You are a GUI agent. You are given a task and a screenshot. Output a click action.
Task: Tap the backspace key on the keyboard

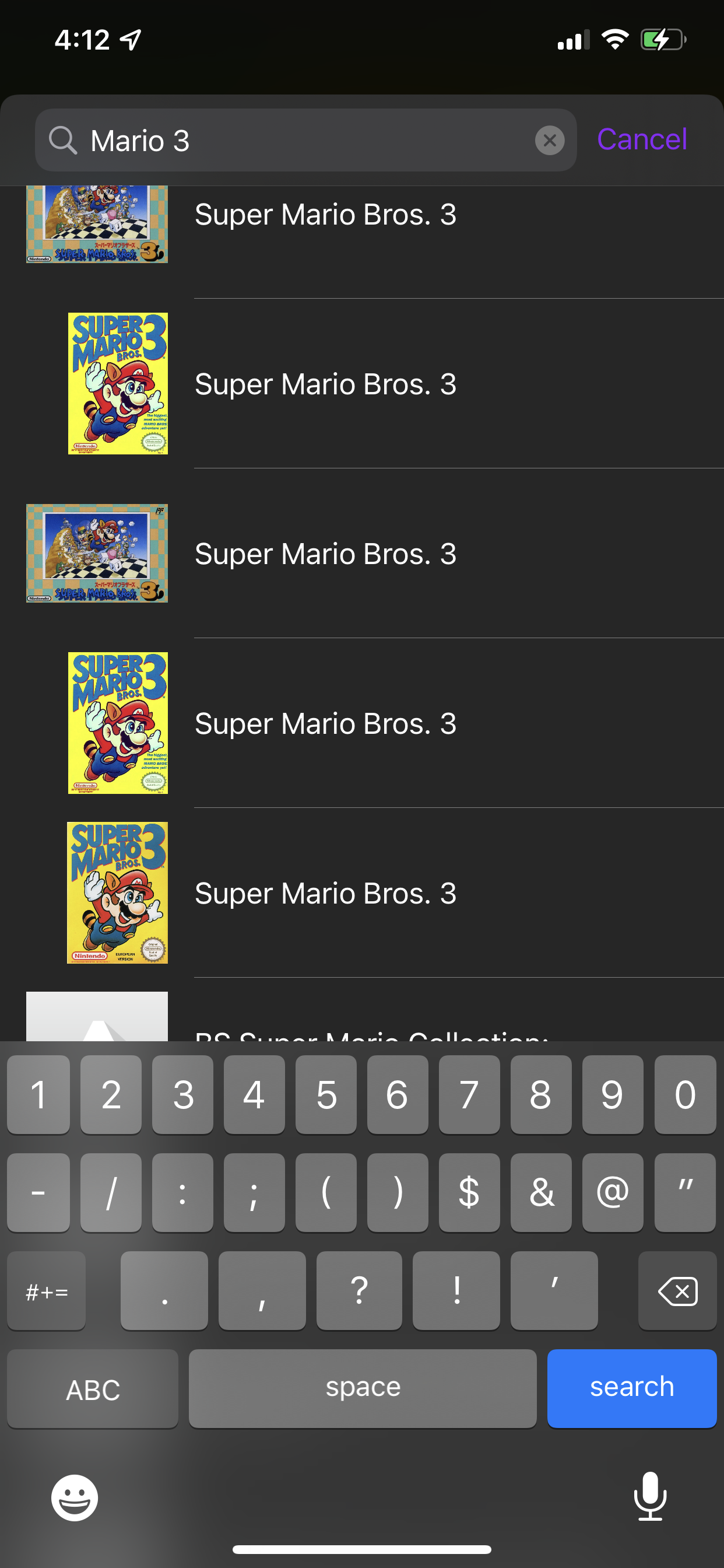click(677, 1290)
